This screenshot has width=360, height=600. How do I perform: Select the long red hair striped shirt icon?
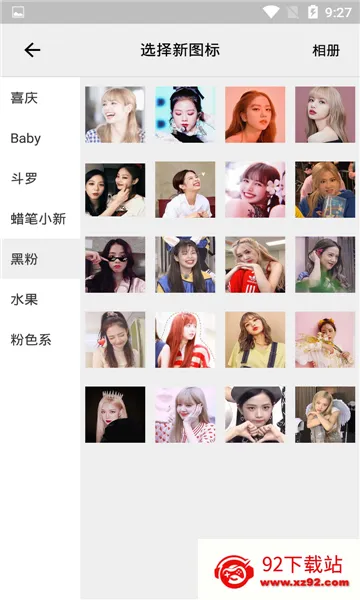(x=185, y=340)
